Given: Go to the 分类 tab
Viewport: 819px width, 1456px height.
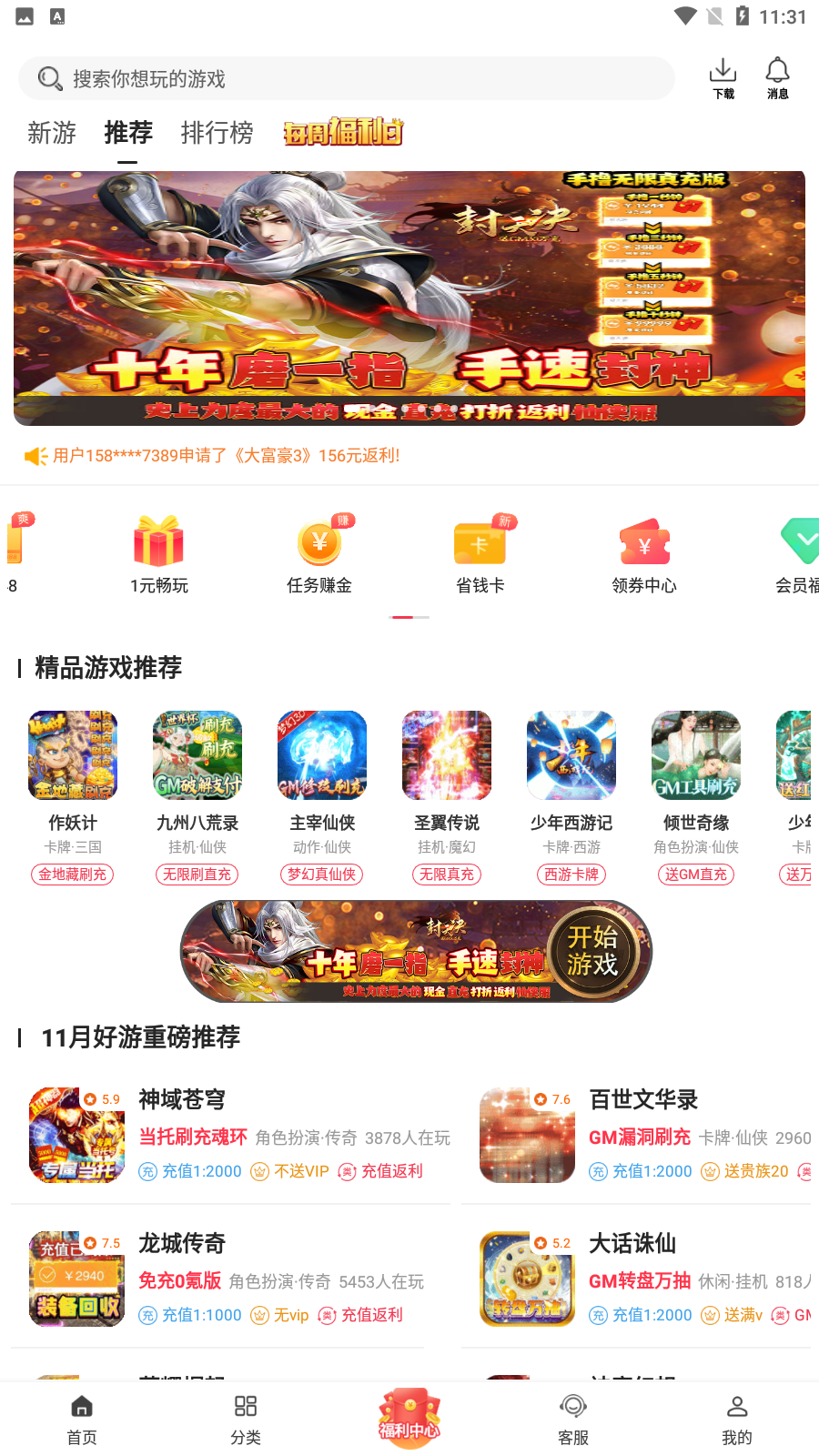Looking at the screenshot, I should (246, 1420).
